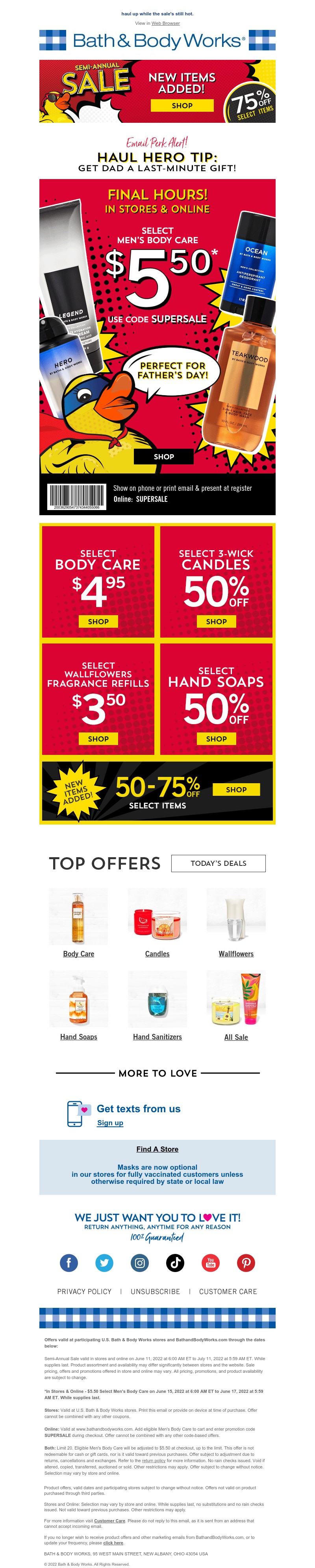Tap SHOP on 50-75% off select items

click(236, 790)
